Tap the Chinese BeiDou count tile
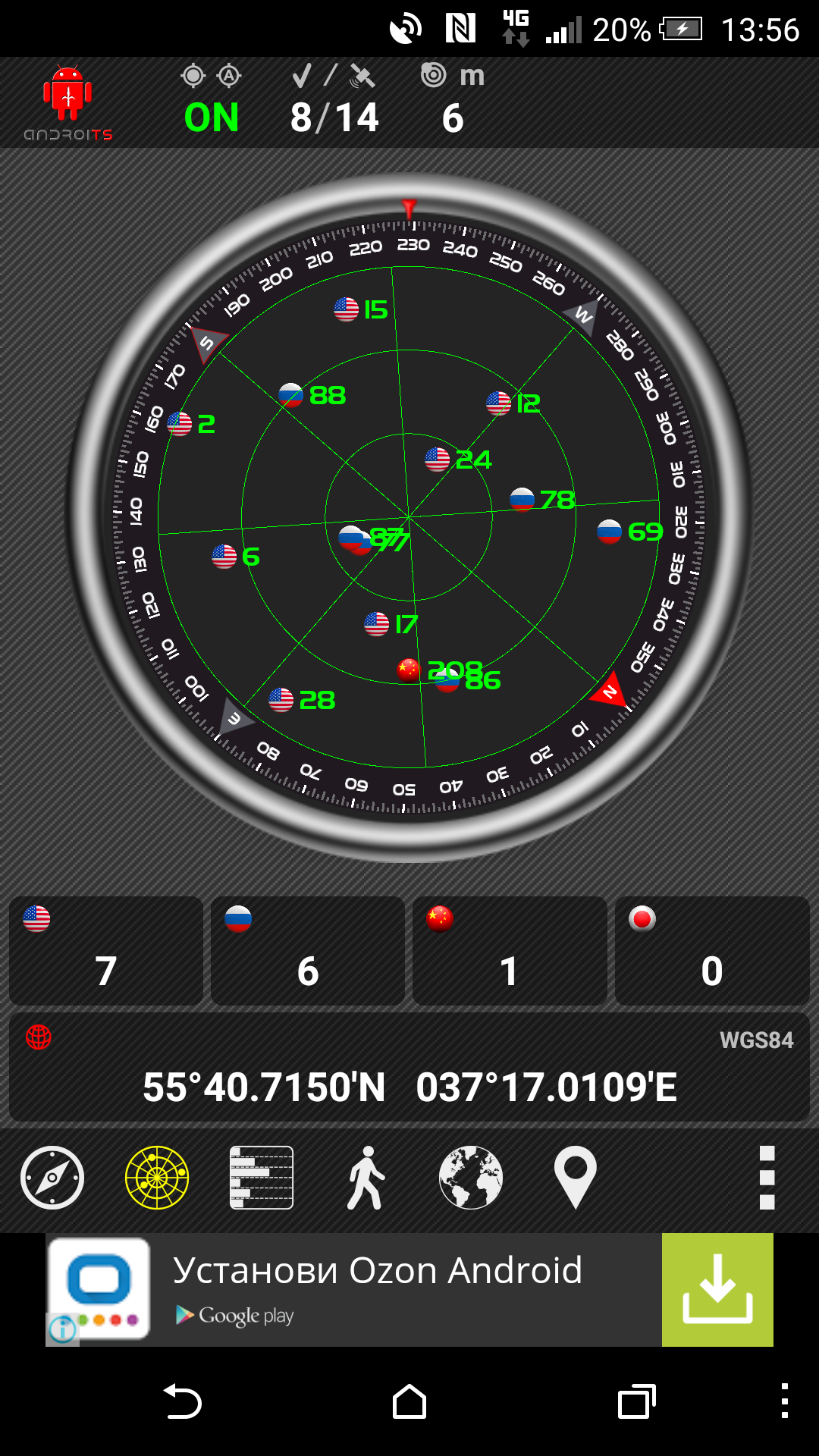The width and height of the screenshot is (819, 1456). (510, 951)
